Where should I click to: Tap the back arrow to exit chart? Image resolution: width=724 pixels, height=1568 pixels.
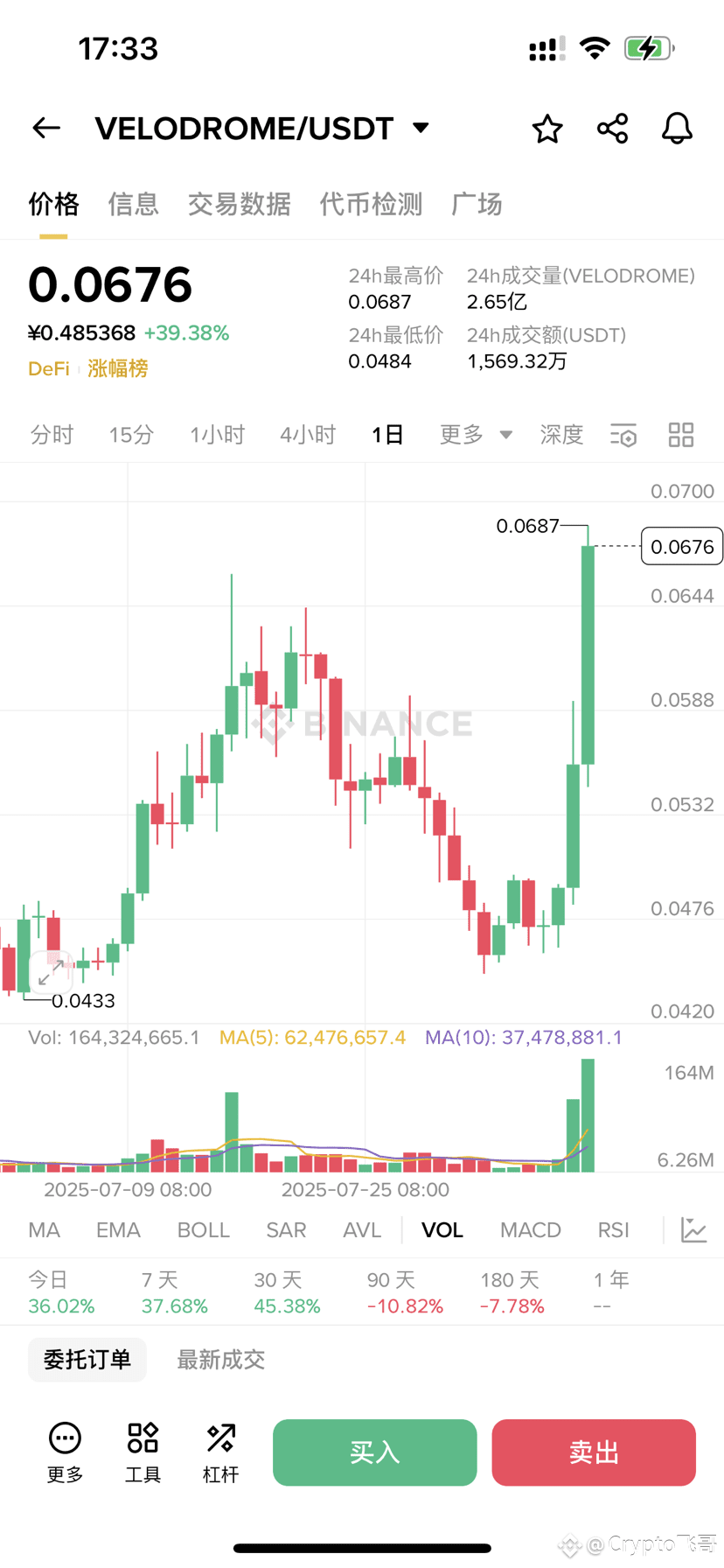[x=45, y=128]
